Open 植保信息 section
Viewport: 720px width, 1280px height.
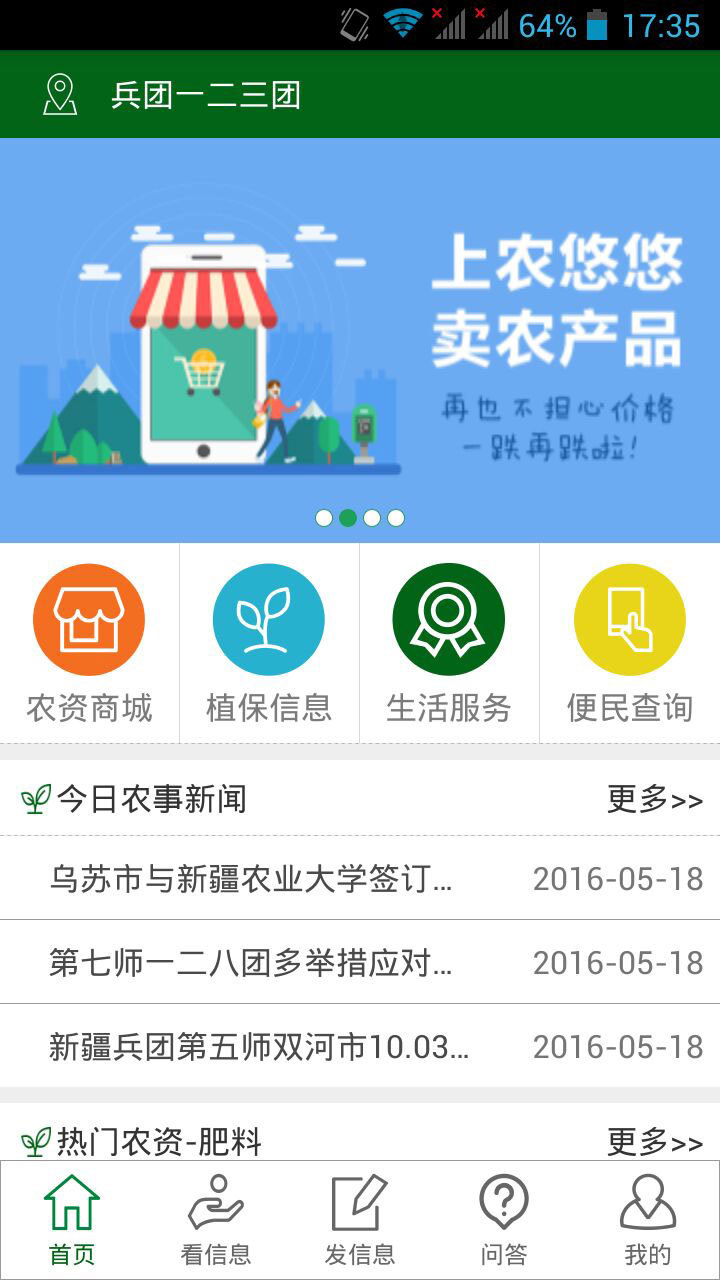pyautogui.click(x=269, y=644)
